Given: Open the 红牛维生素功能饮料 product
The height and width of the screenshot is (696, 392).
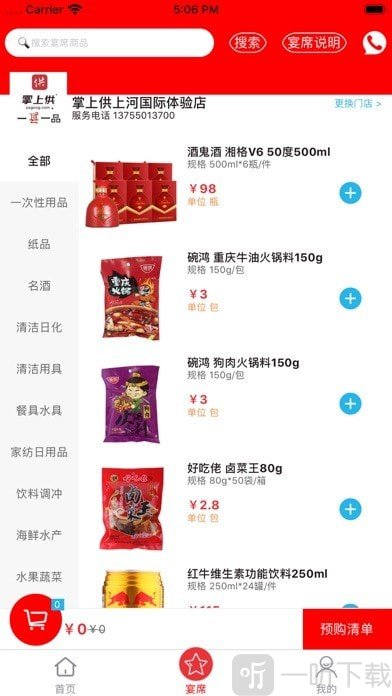Looking at the screenshot, I should coord(257,573).
